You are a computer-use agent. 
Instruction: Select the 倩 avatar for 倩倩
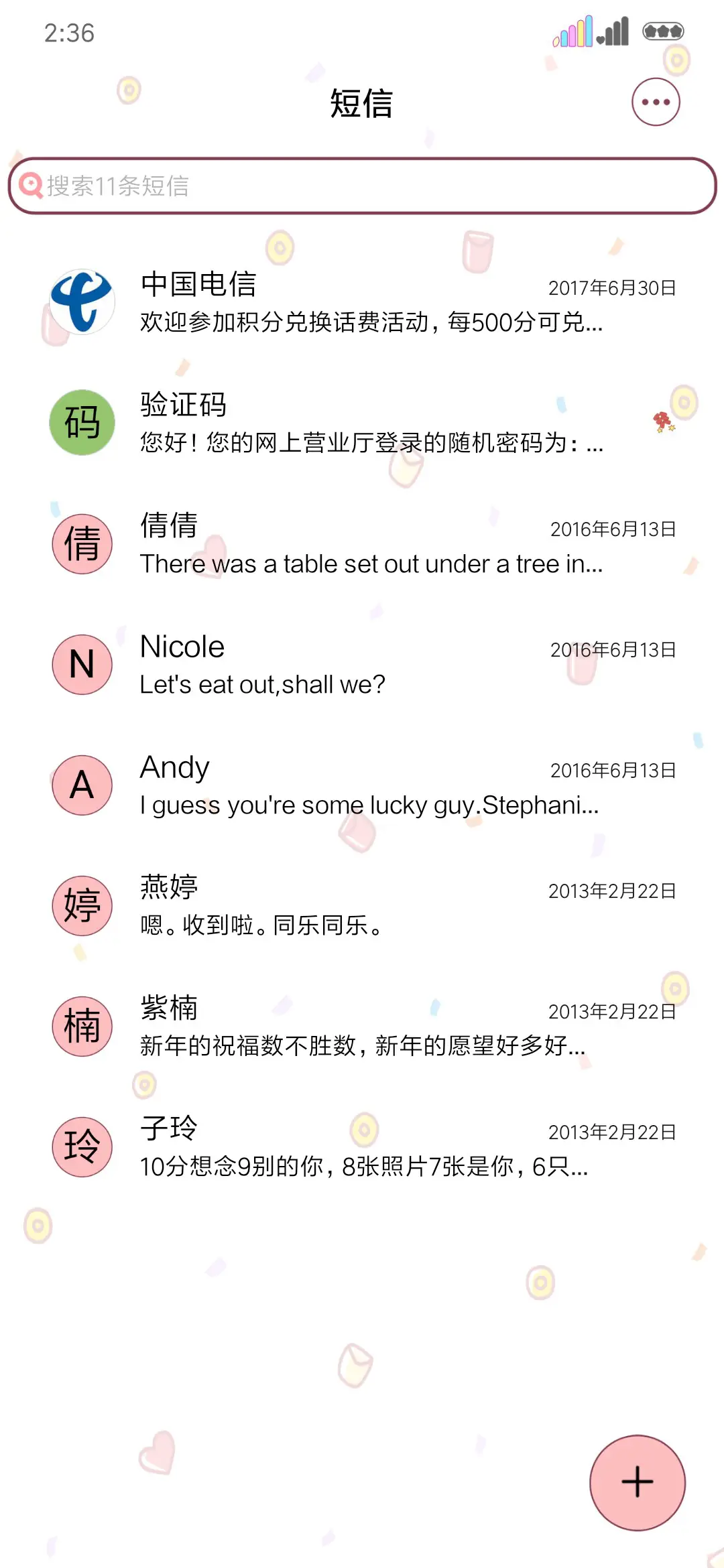[82, 543]
